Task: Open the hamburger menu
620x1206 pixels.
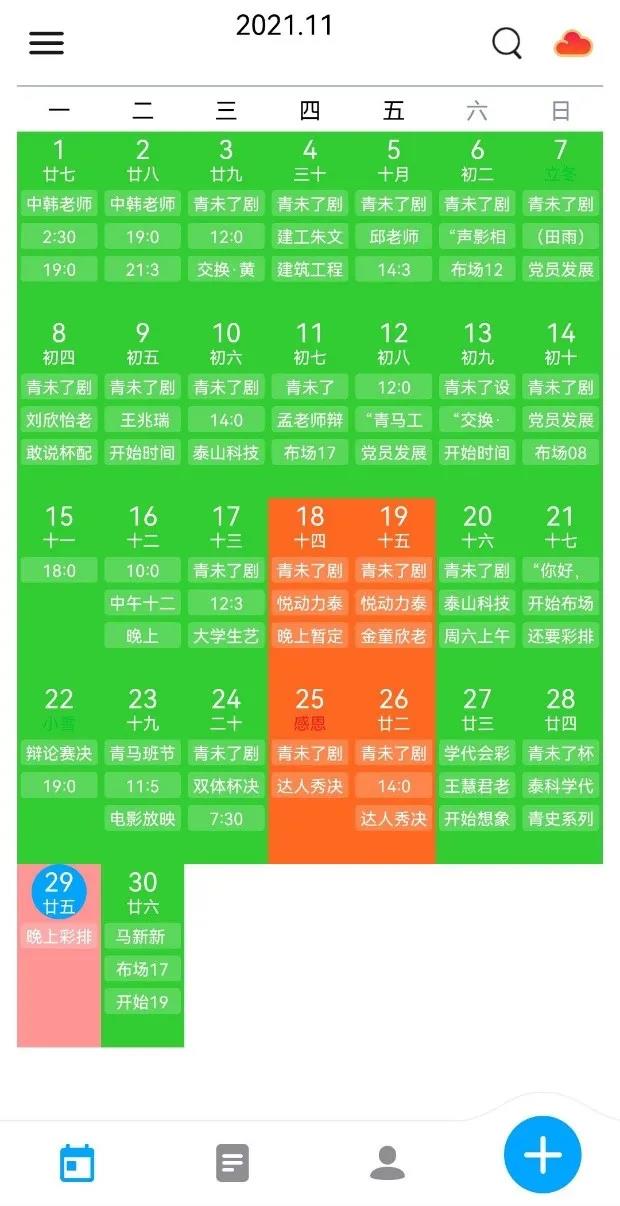Action: pyautogui.click(x=46, y=43)
